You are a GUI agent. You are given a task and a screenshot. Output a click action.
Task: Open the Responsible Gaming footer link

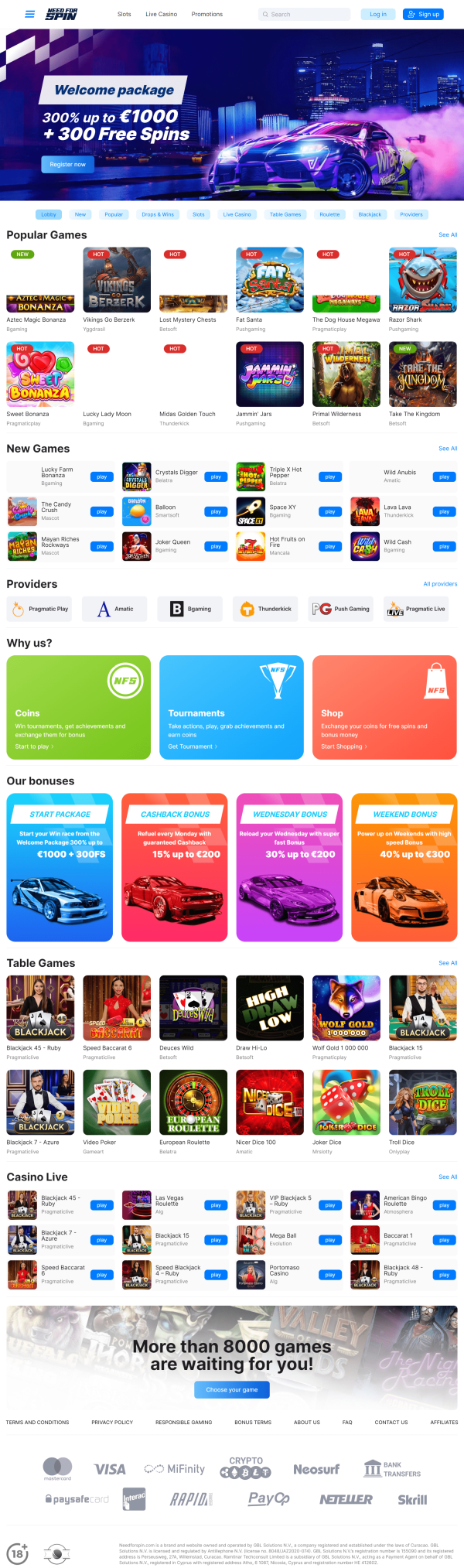[183, 1422]
